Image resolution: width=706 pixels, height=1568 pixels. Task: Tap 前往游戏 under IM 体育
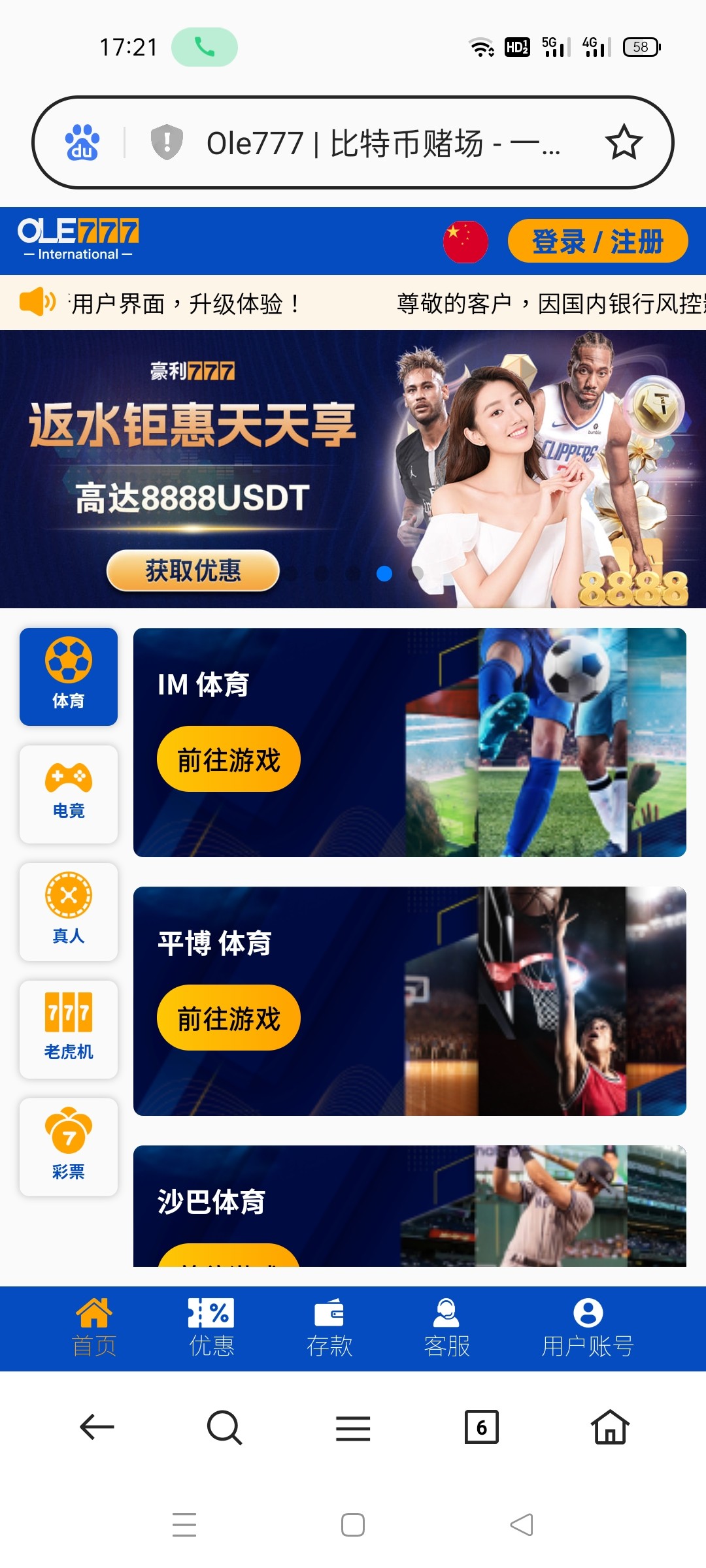(x=228, y=759)
